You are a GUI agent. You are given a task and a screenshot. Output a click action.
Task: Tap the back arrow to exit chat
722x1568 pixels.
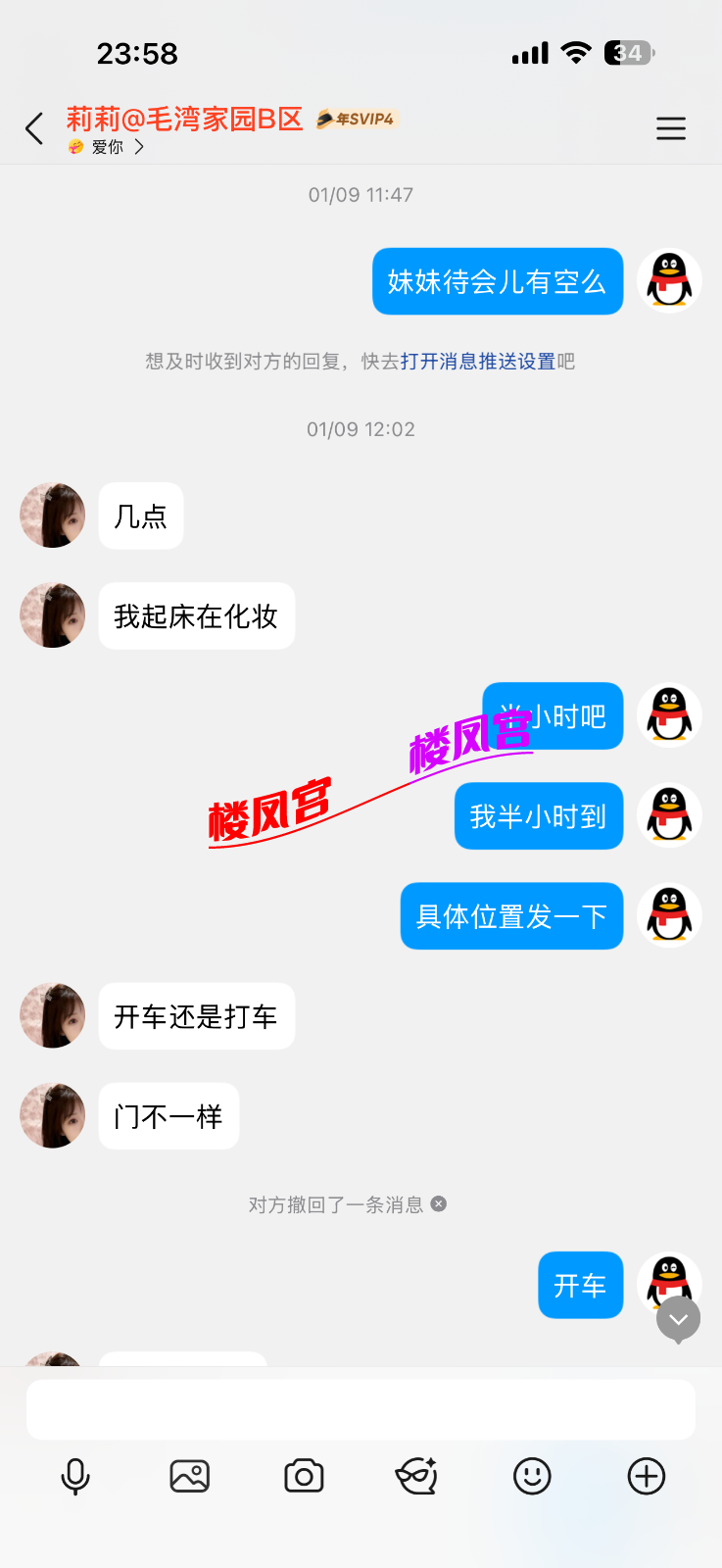[x=32, y=128]
